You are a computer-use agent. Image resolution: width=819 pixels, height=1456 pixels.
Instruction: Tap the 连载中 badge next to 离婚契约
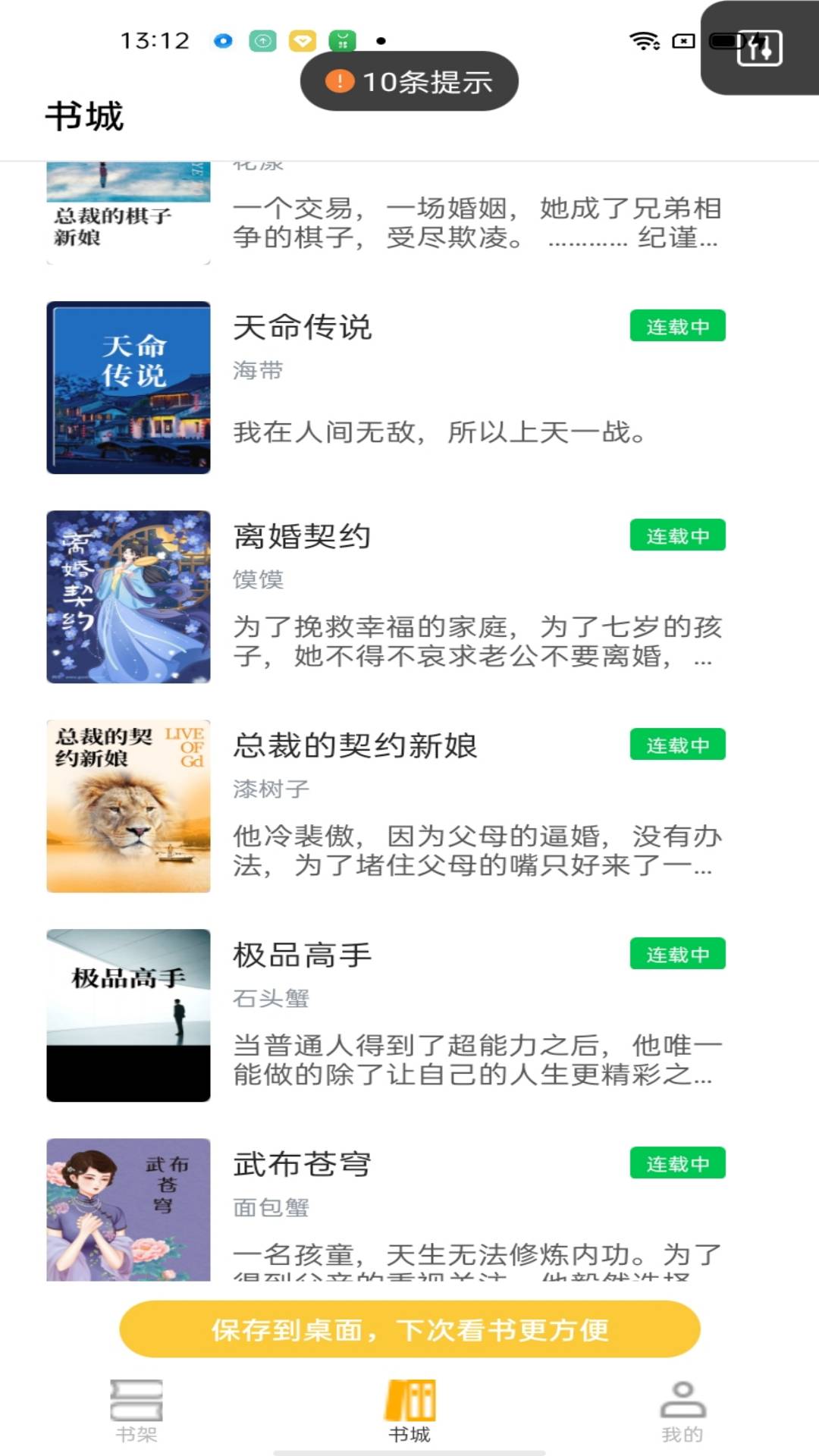pos(678,535)
